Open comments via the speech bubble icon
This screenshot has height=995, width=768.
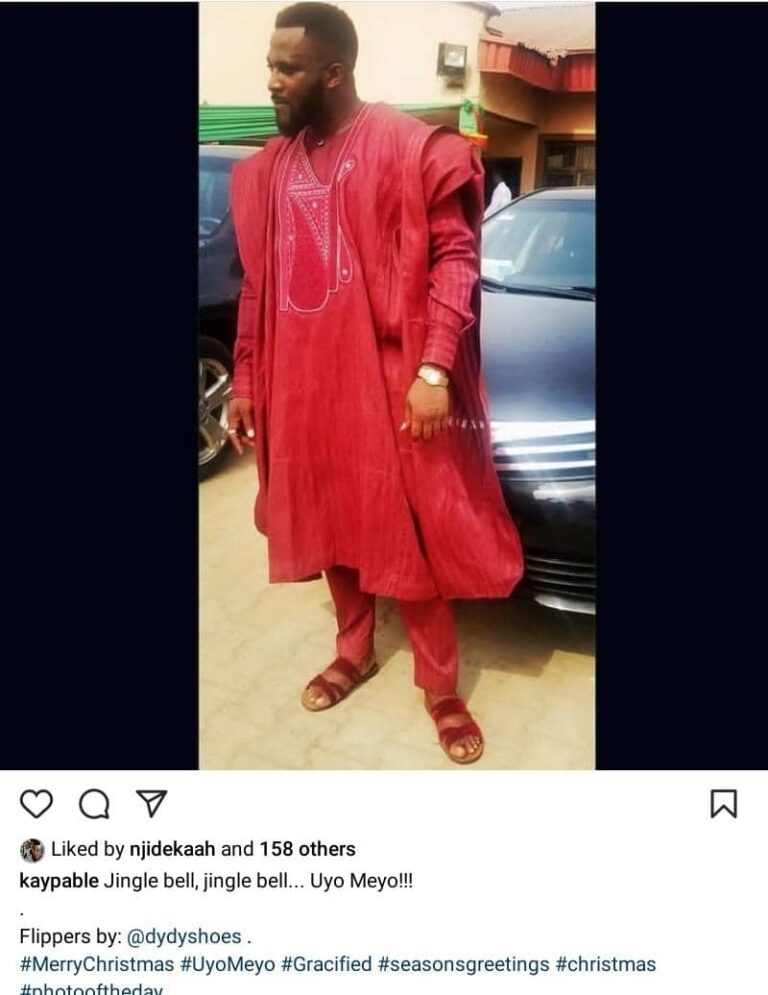pos(93,803)
